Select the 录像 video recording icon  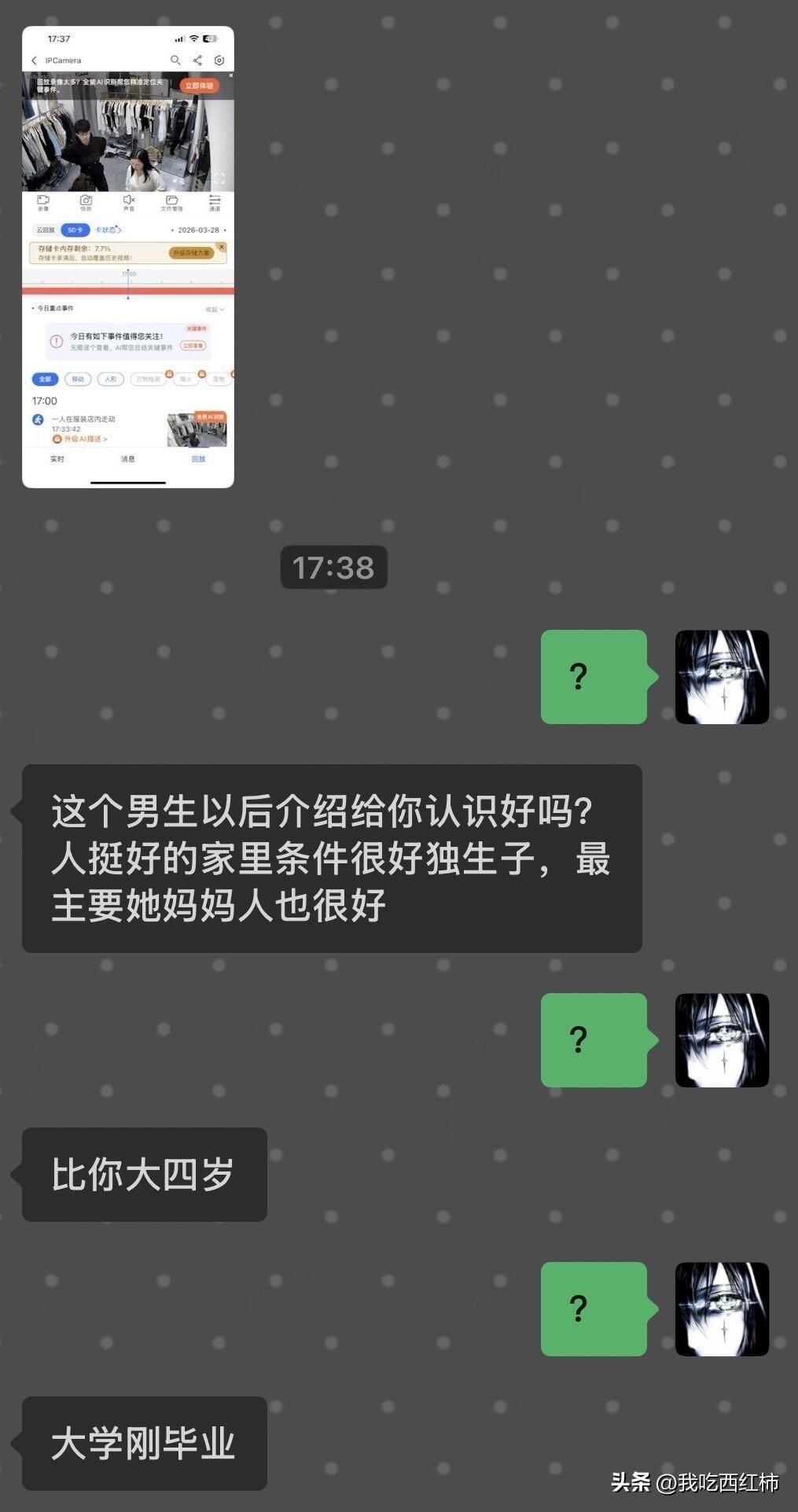44,202
